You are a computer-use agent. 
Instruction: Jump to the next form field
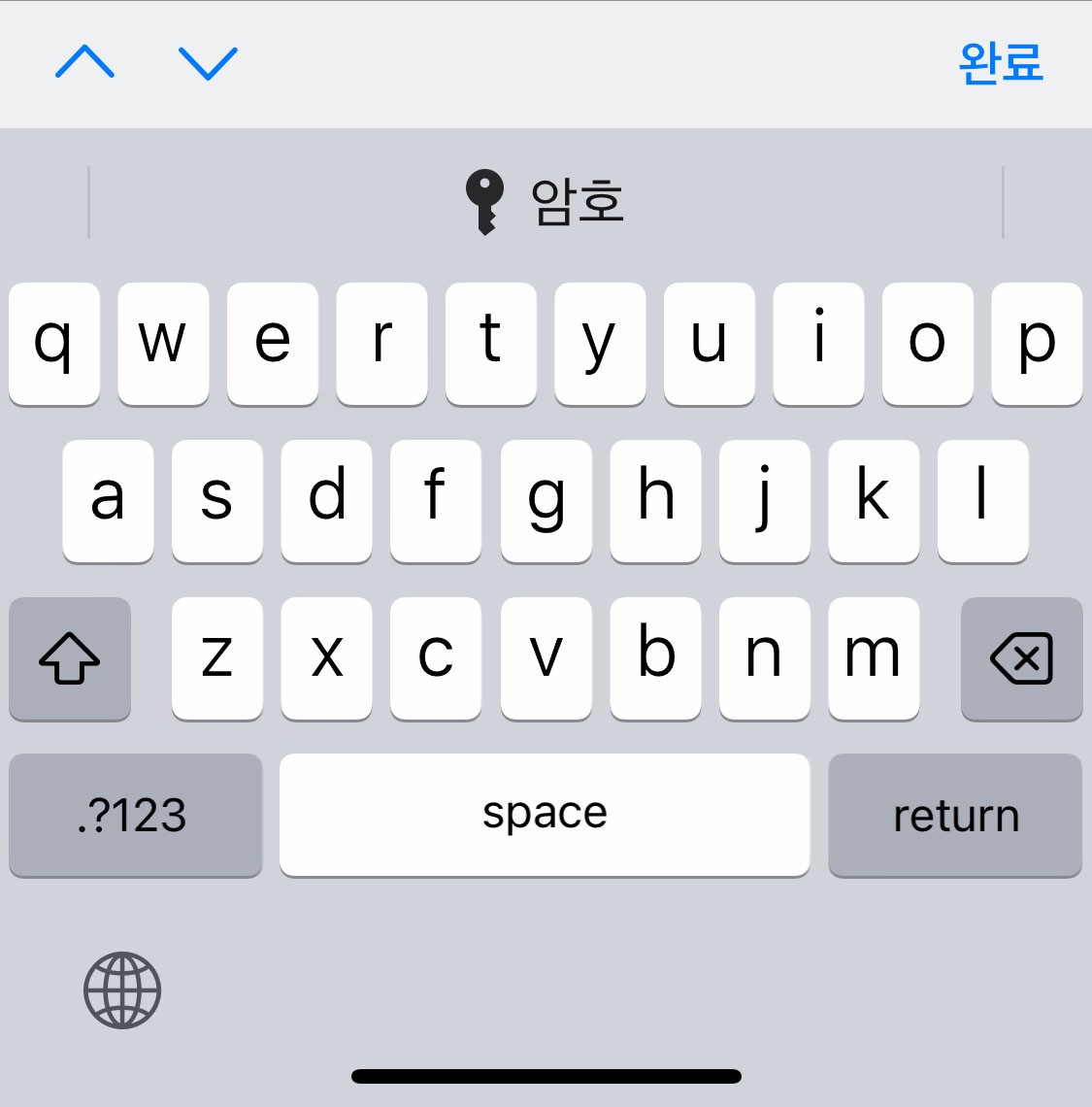click(208, 62)
